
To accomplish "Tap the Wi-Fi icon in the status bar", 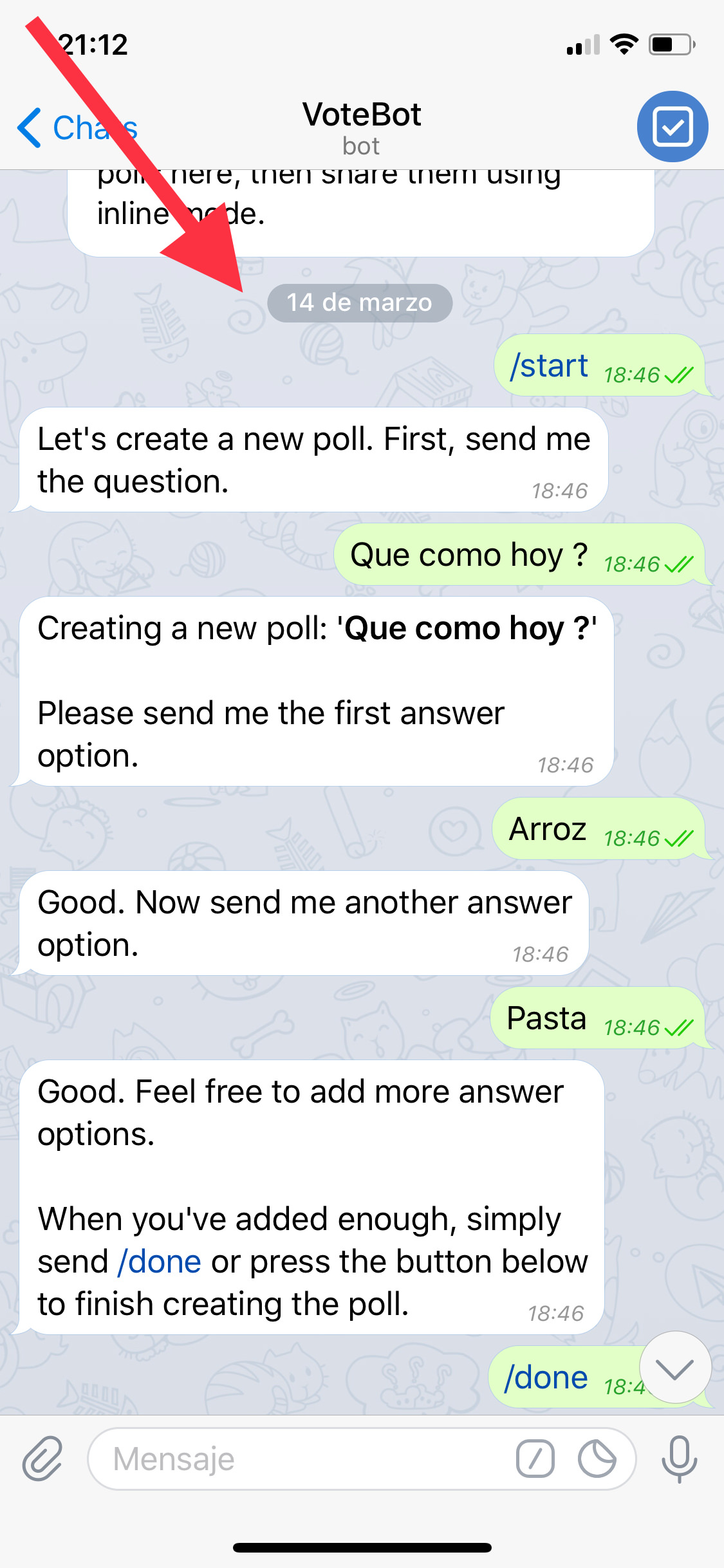I will [622, 44].
